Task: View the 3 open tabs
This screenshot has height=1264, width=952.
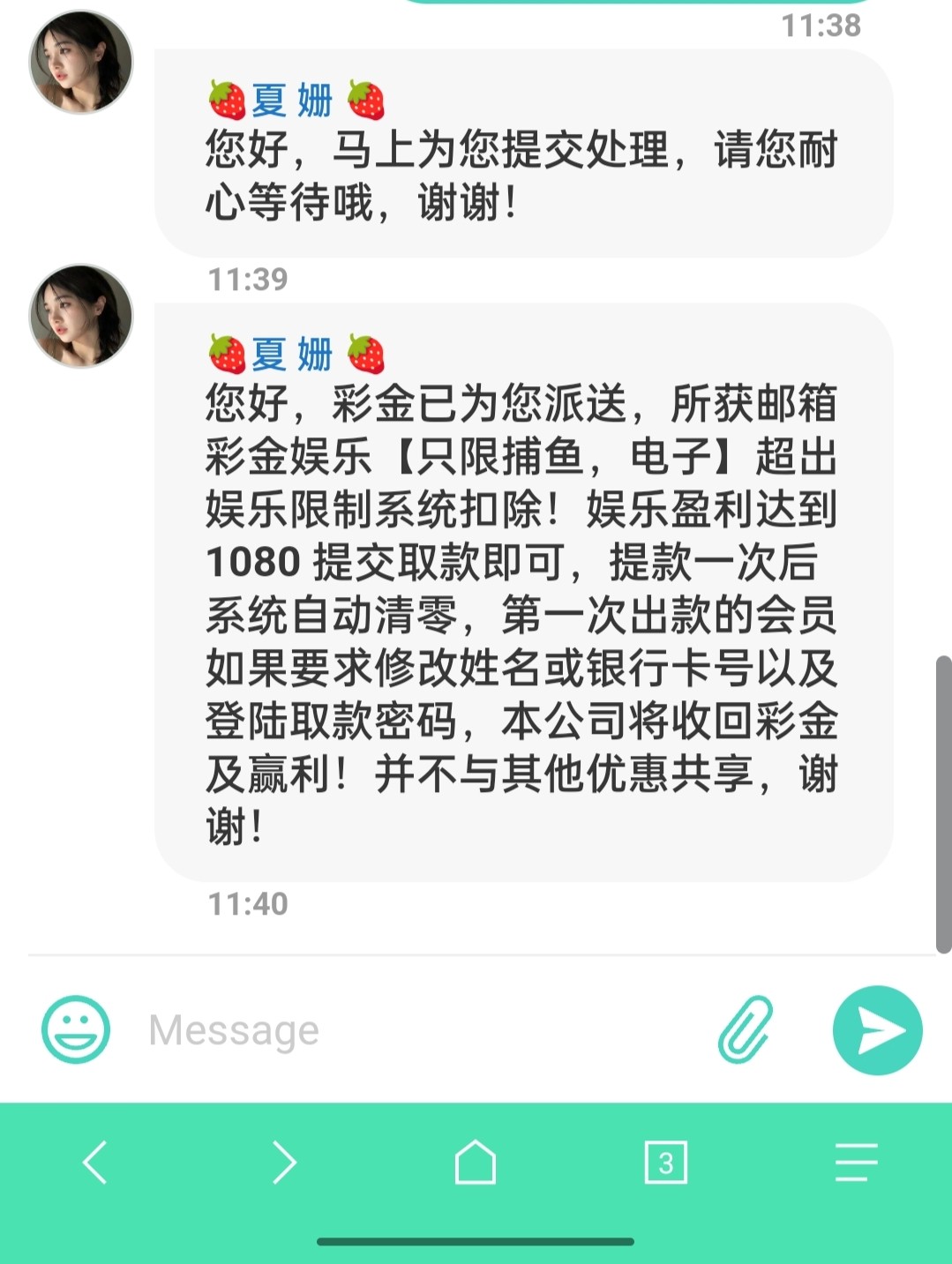Action: tap(665, 1162)
